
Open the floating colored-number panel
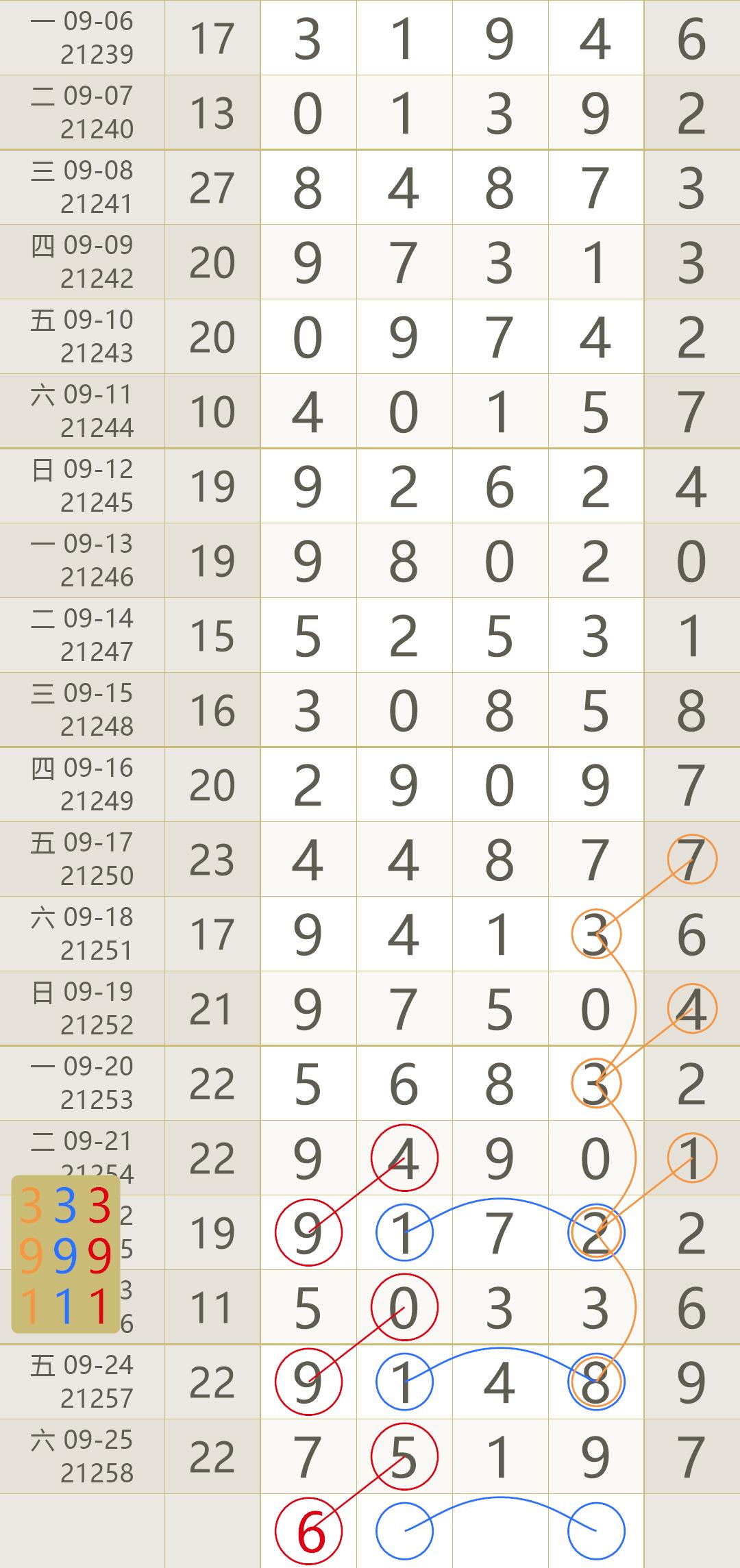click(x=66, y=1254)
